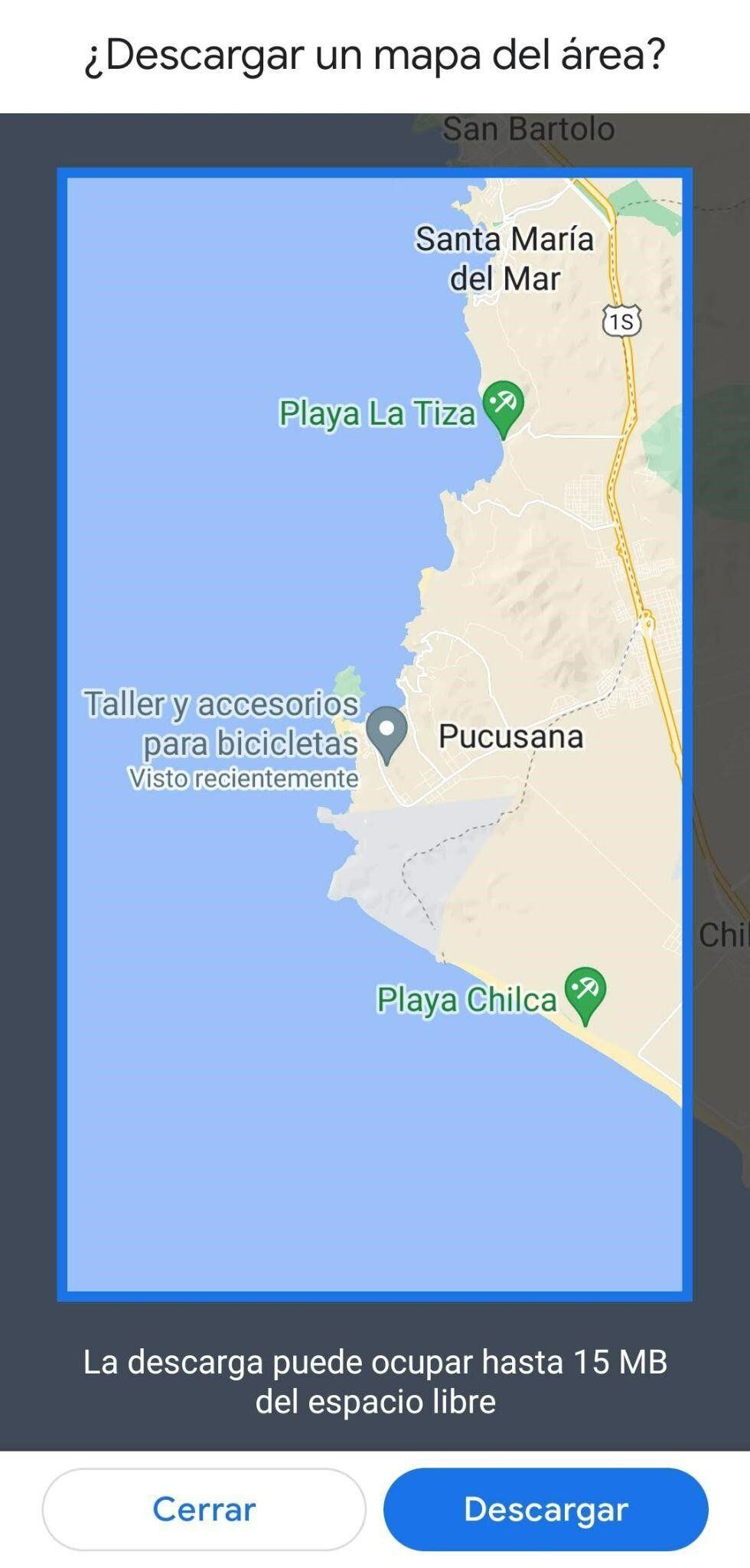
Task: Close the download map dialog with Cerrar
Action: point(204,1509)
